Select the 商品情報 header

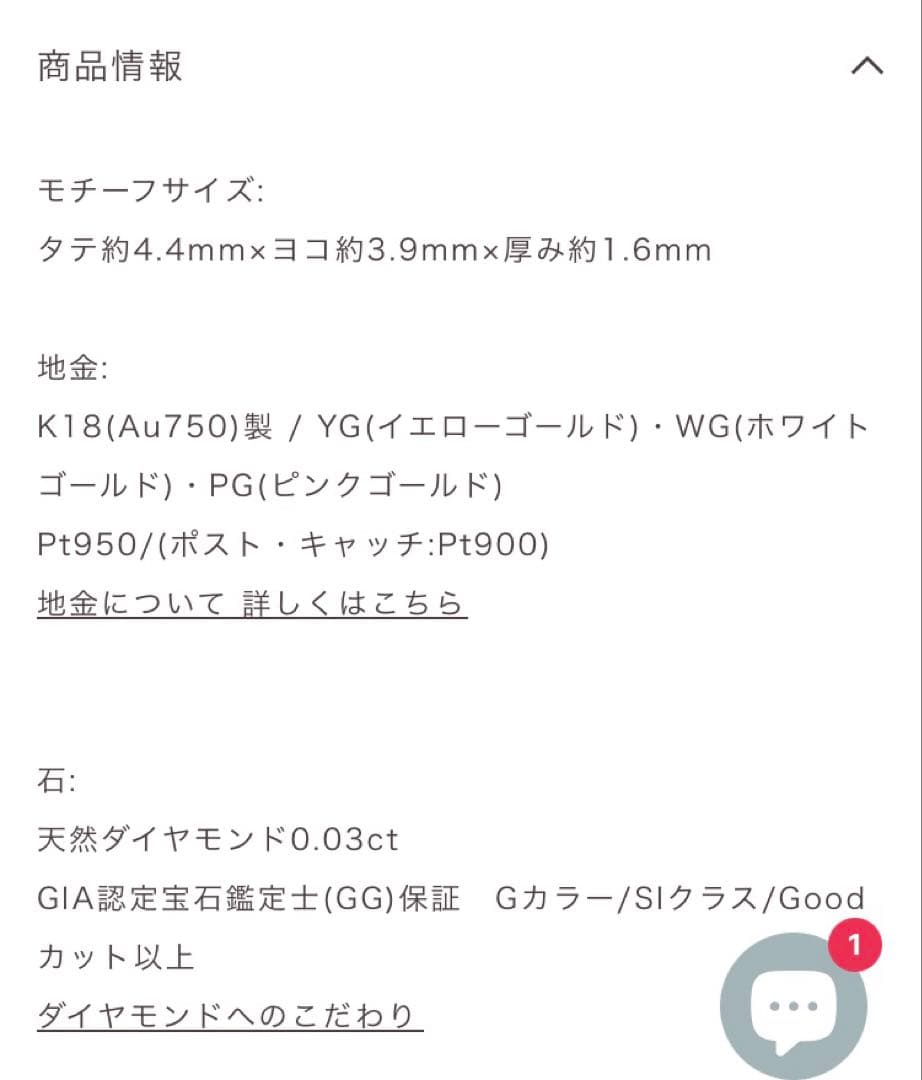(106, 66)
